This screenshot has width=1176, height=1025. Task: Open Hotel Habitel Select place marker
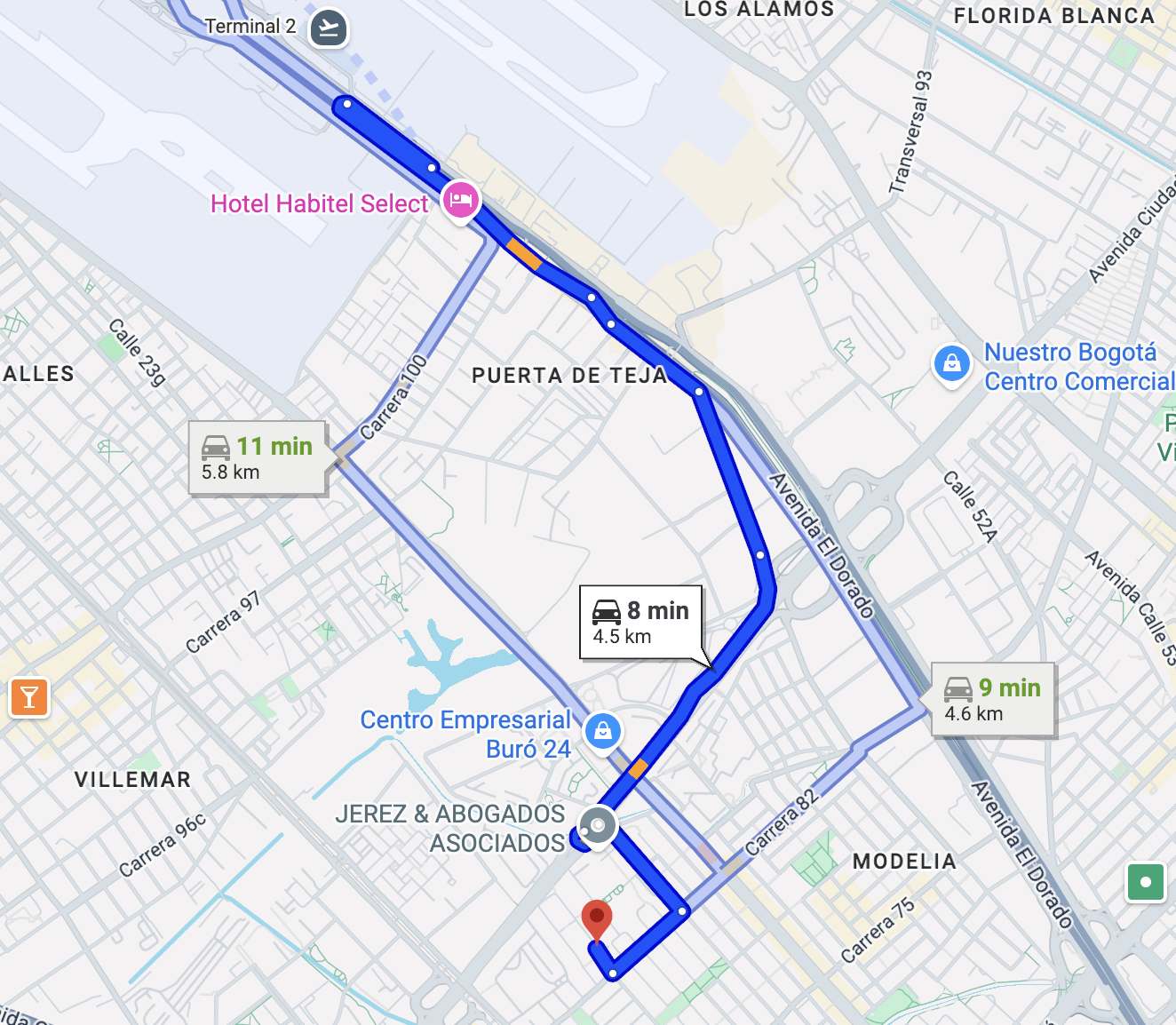pos(460,201)
